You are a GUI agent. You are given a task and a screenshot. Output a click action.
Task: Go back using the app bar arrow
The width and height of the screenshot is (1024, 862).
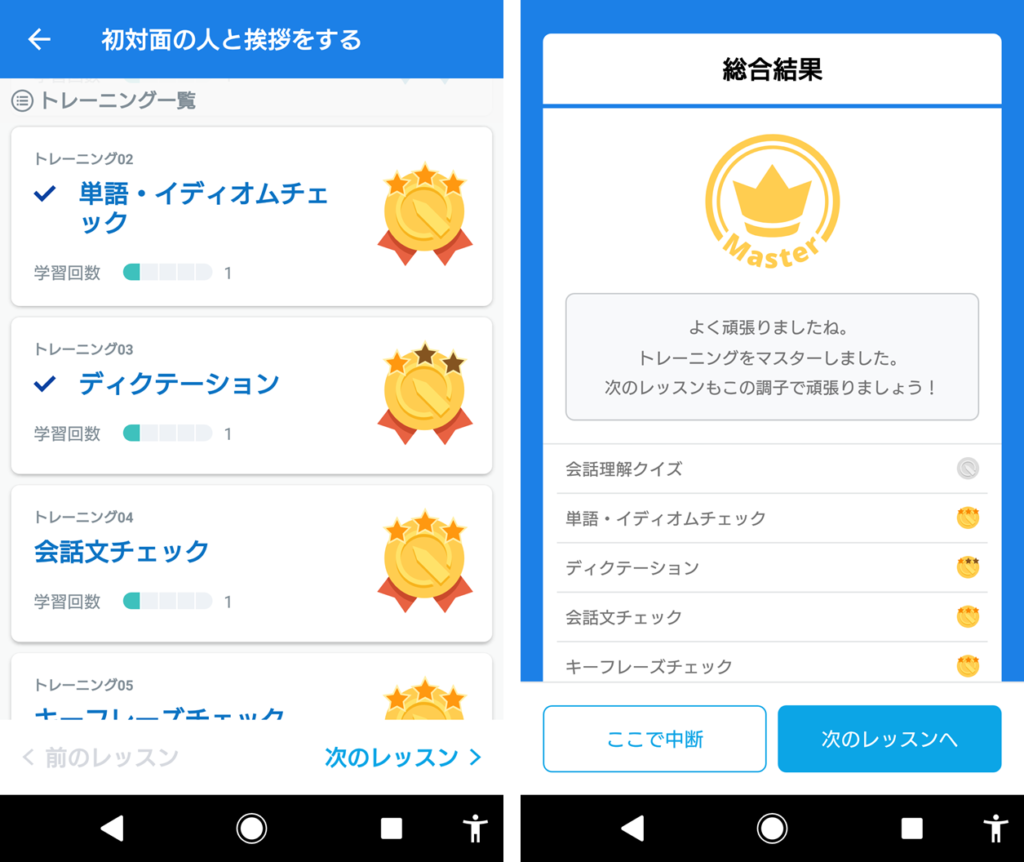pyautogui.click(x=39, y=40)
